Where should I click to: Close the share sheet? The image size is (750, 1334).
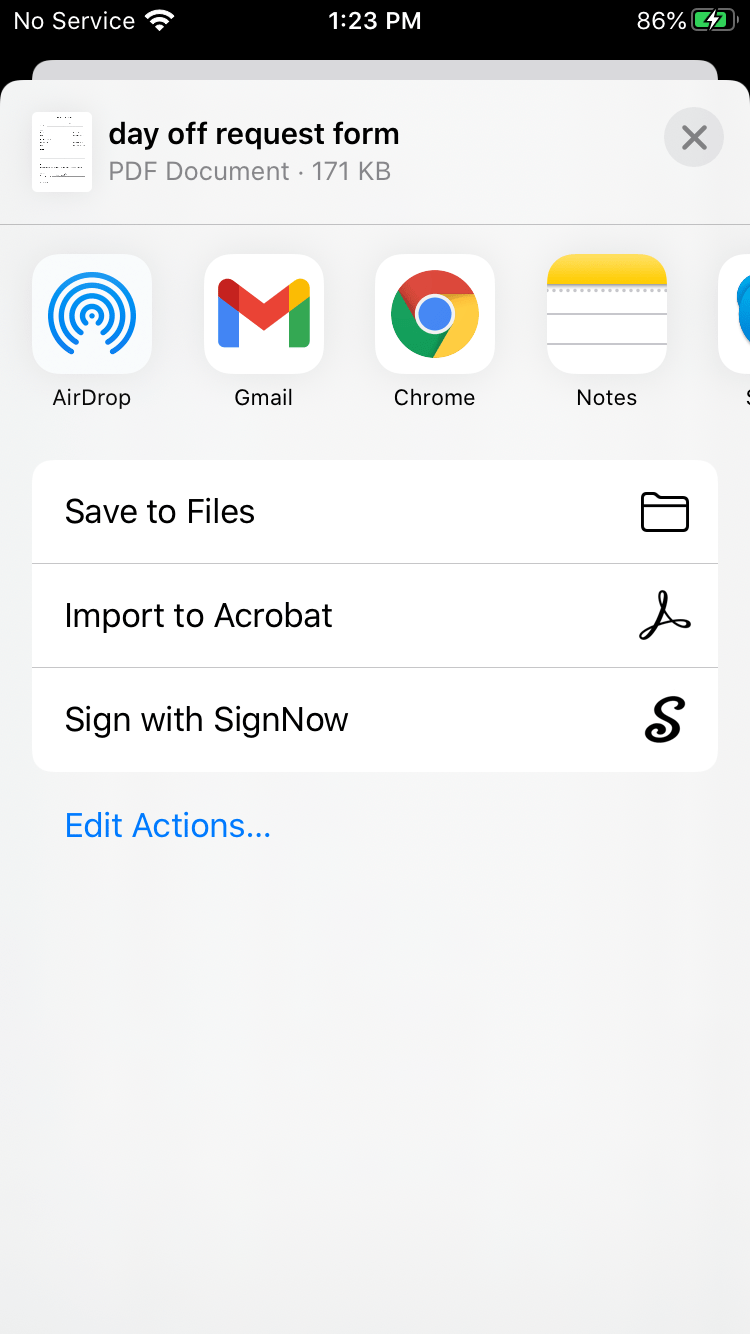[x=693, y=137]
